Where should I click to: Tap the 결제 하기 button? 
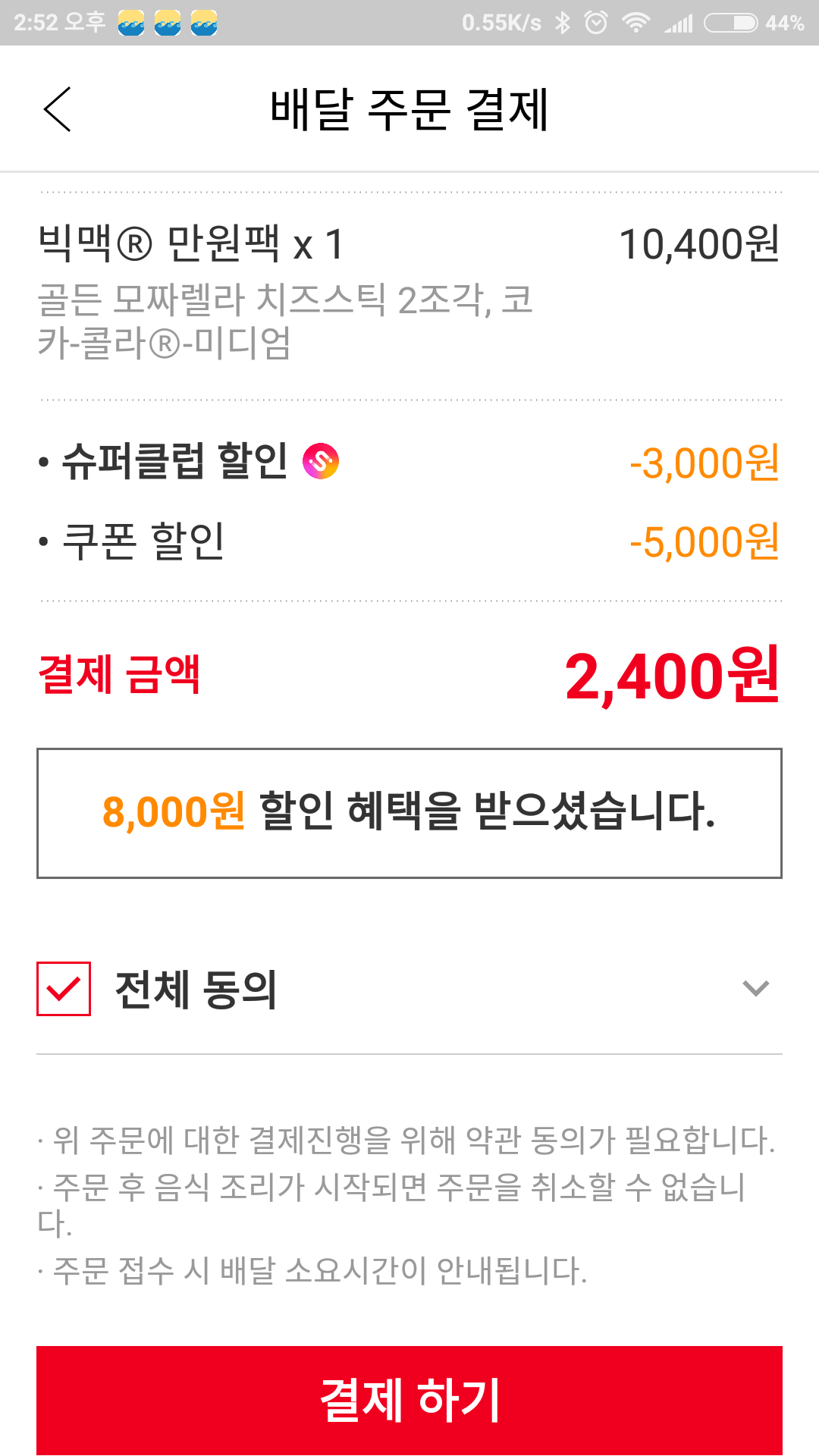pyautogui.click(x=409, y=1399)
